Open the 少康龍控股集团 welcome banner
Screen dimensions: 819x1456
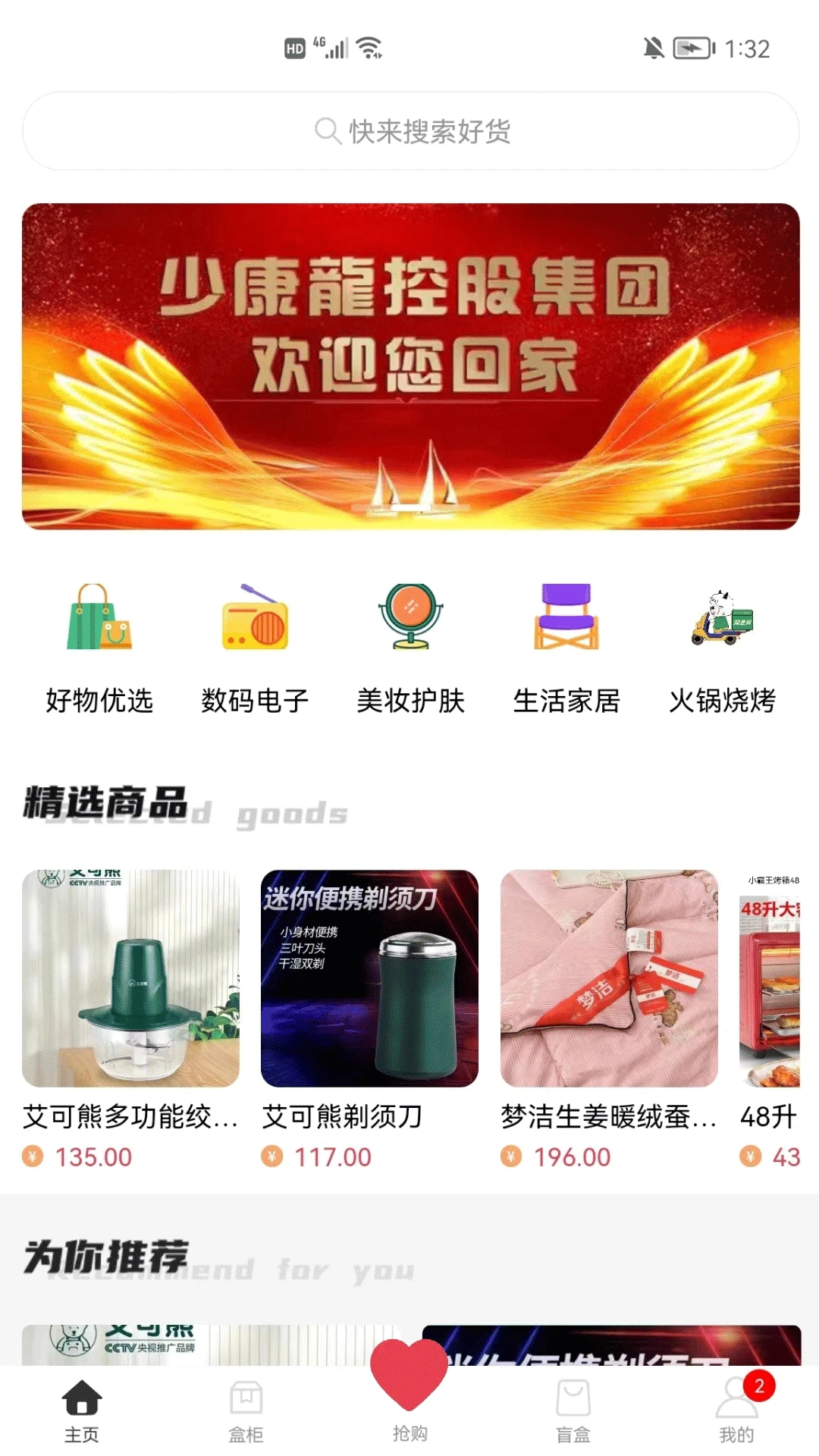(410, 366)
